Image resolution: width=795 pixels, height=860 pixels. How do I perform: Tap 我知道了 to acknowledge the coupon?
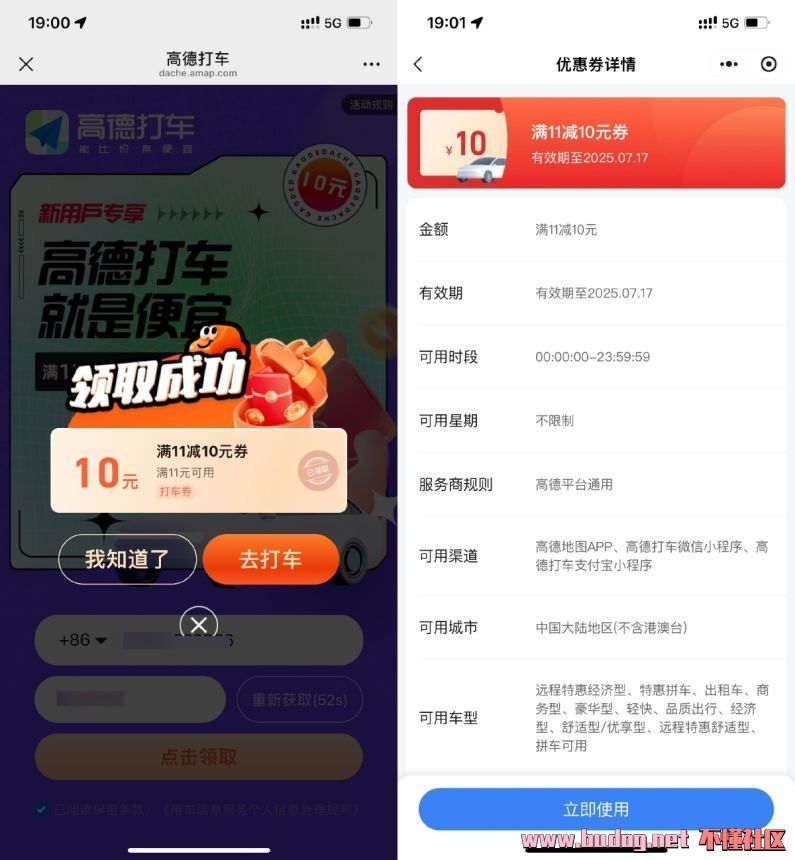point(127,559)
